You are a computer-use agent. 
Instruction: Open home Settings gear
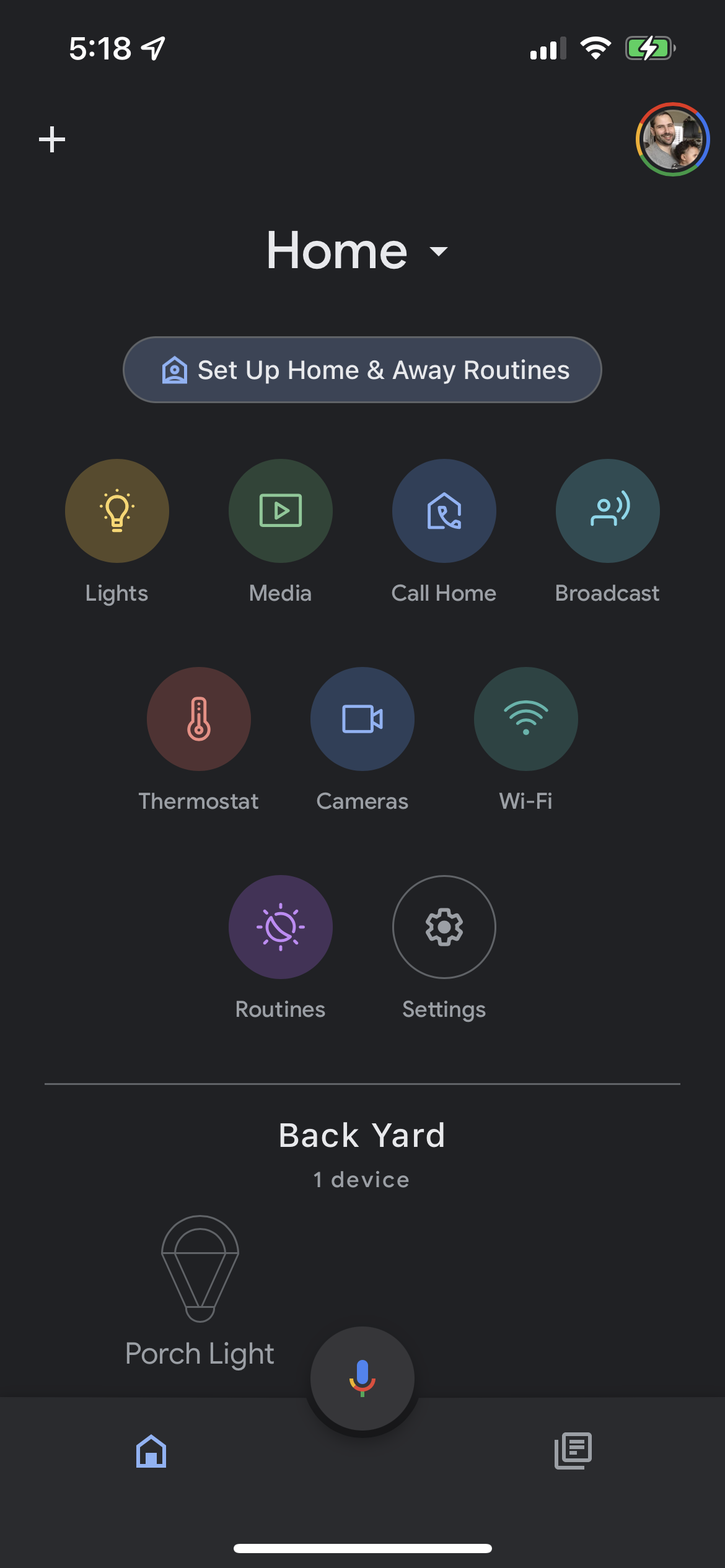point(444,927)
